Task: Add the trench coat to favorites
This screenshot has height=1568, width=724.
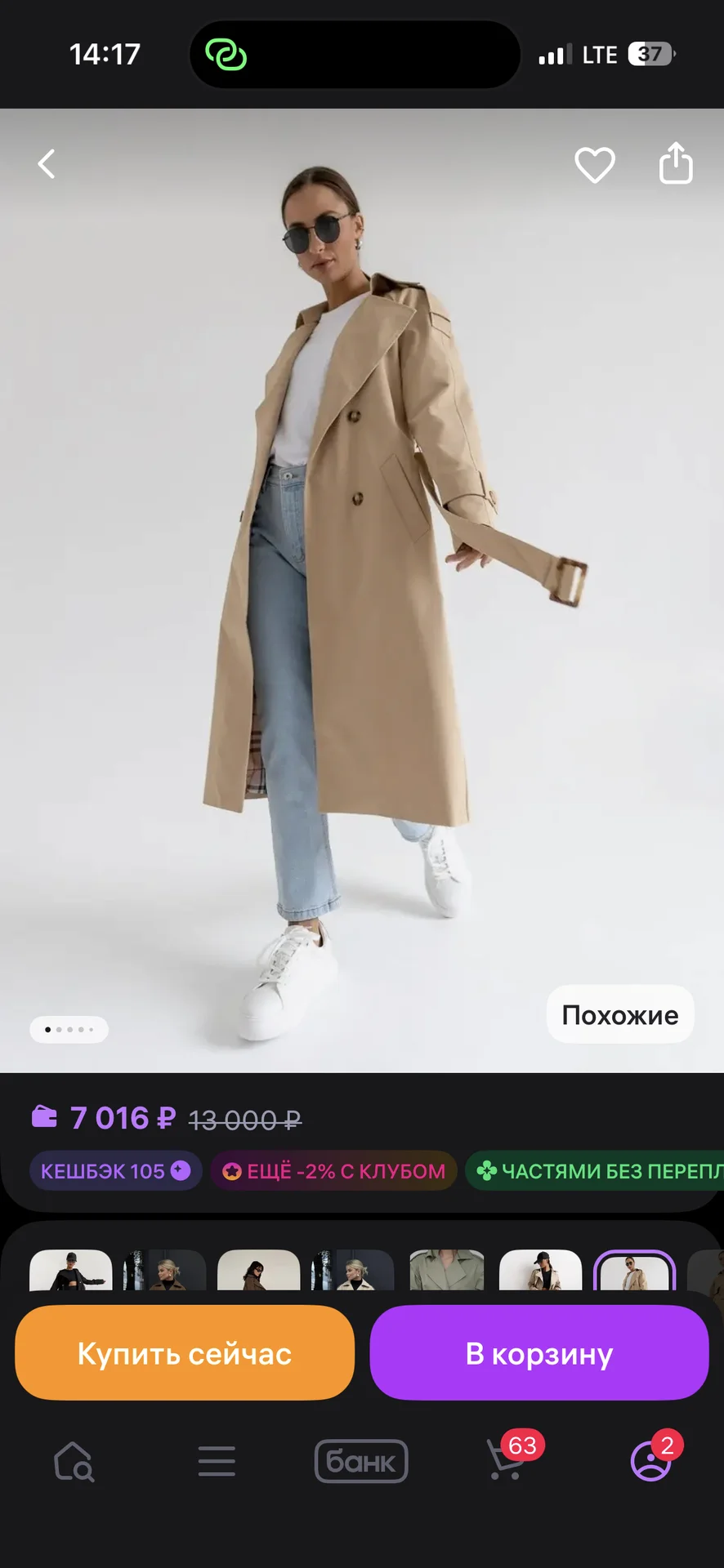Action: (595, 164)
